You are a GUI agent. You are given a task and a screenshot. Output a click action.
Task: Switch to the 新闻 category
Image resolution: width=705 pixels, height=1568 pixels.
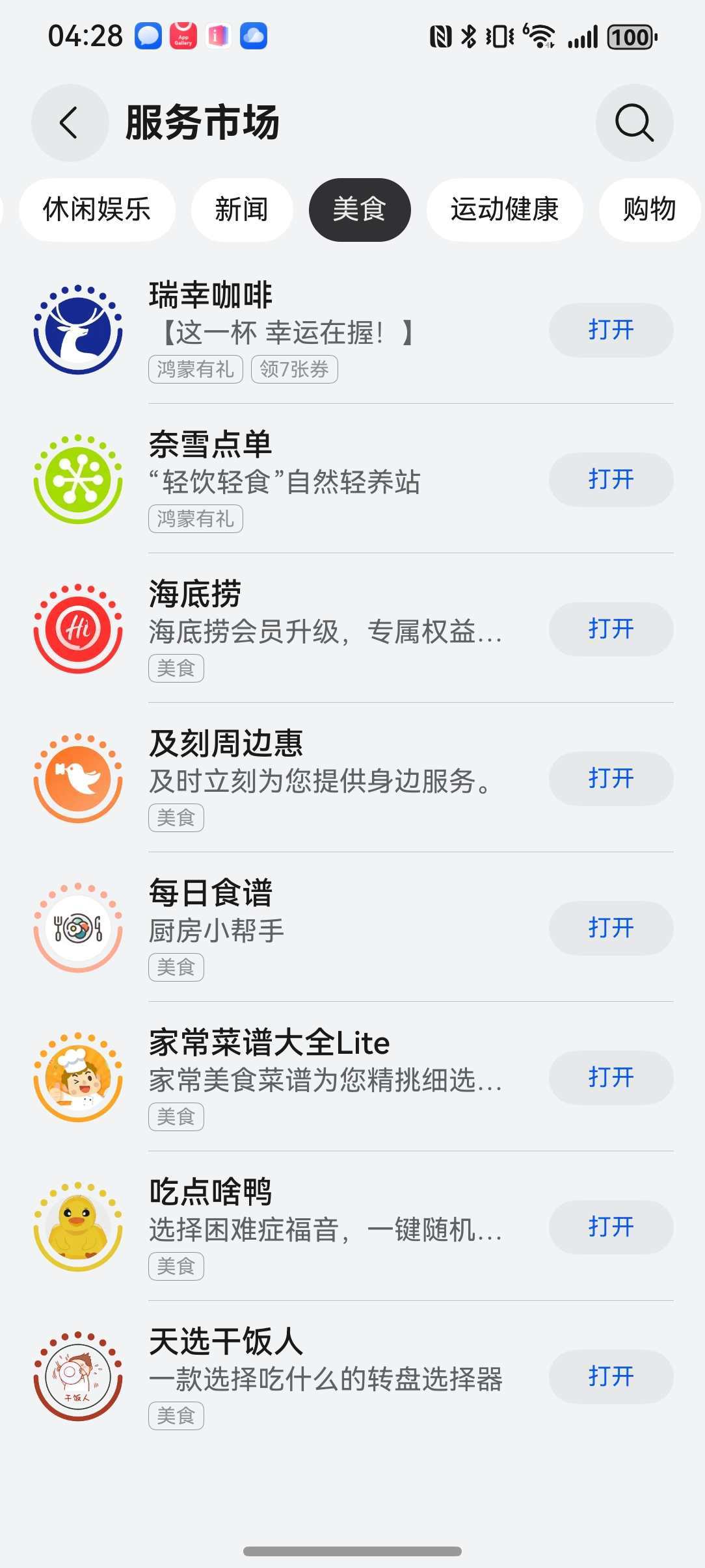click(241, 210)
